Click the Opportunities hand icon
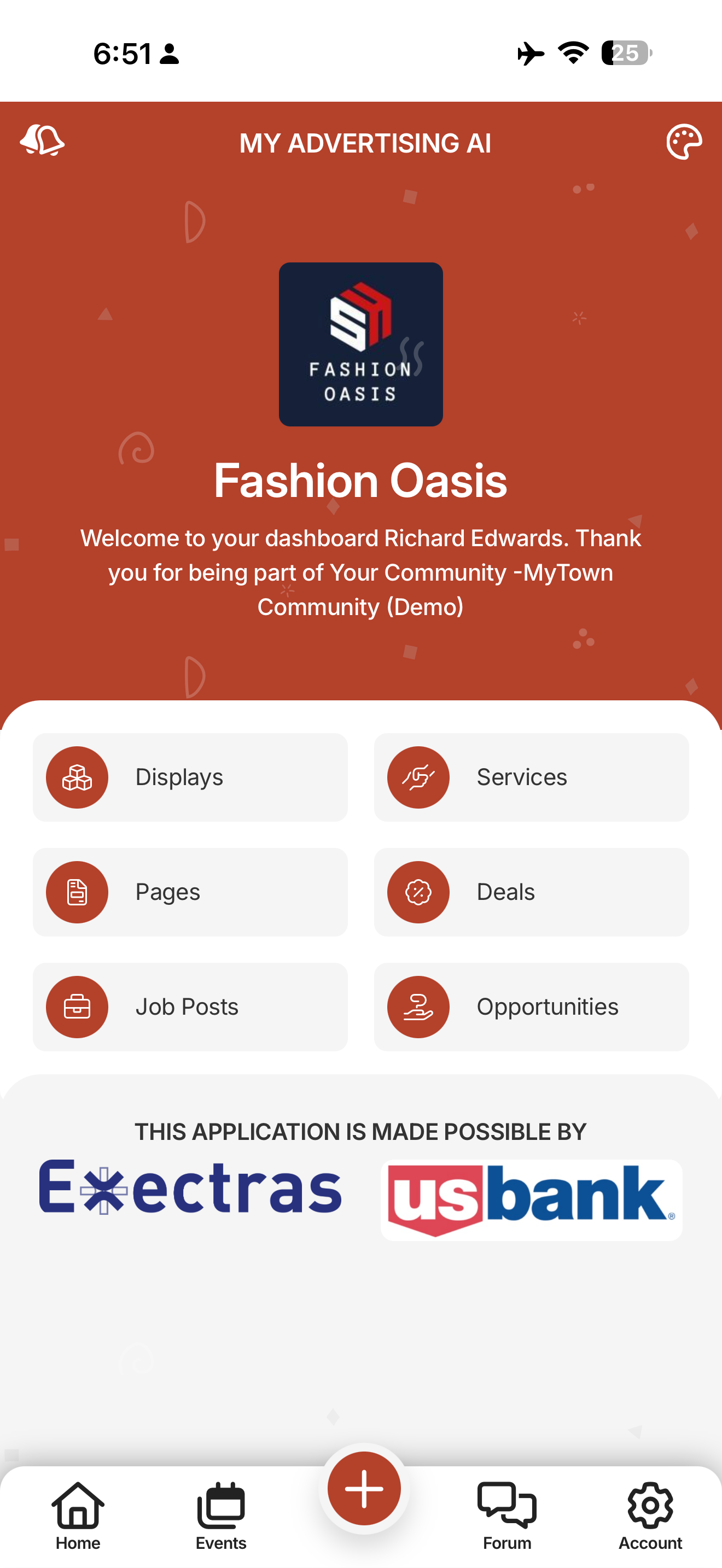The height and width of the screenshot is (1568, 722). pyautogui.click(x=418, y=1006)
